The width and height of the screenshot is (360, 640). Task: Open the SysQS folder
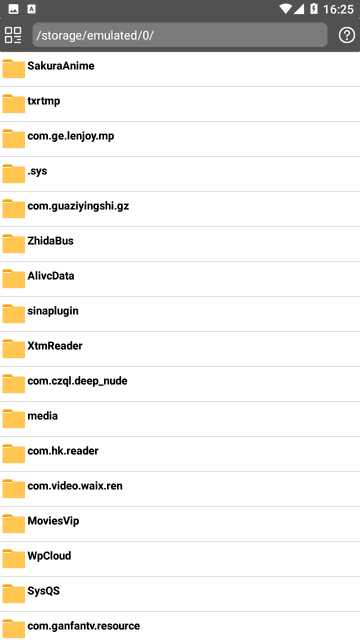pyautogui.click(x=180, y=594)
